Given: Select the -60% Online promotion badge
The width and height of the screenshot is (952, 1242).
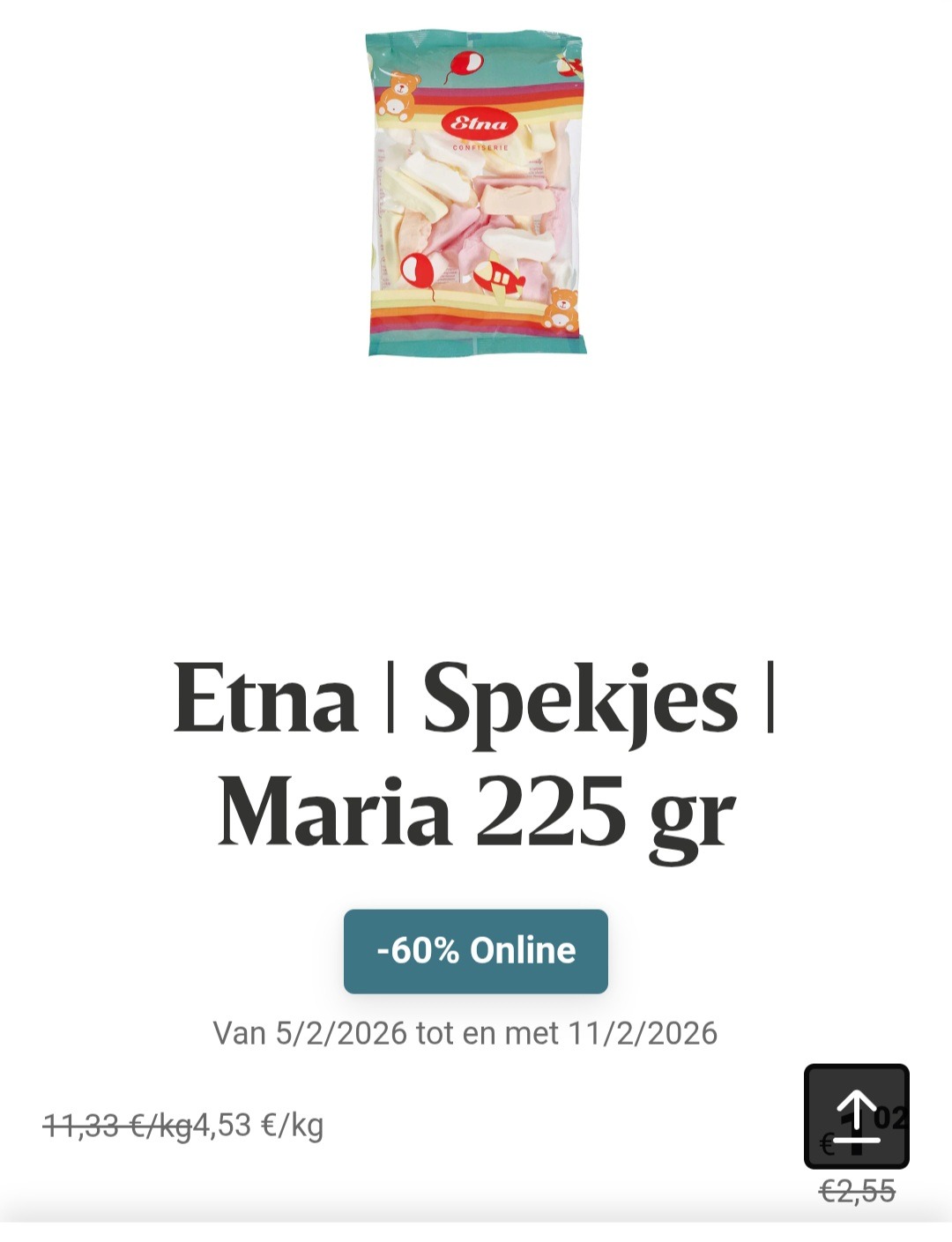Looking at the screenshot, I should pyautogui.click(x=475, y=951).
